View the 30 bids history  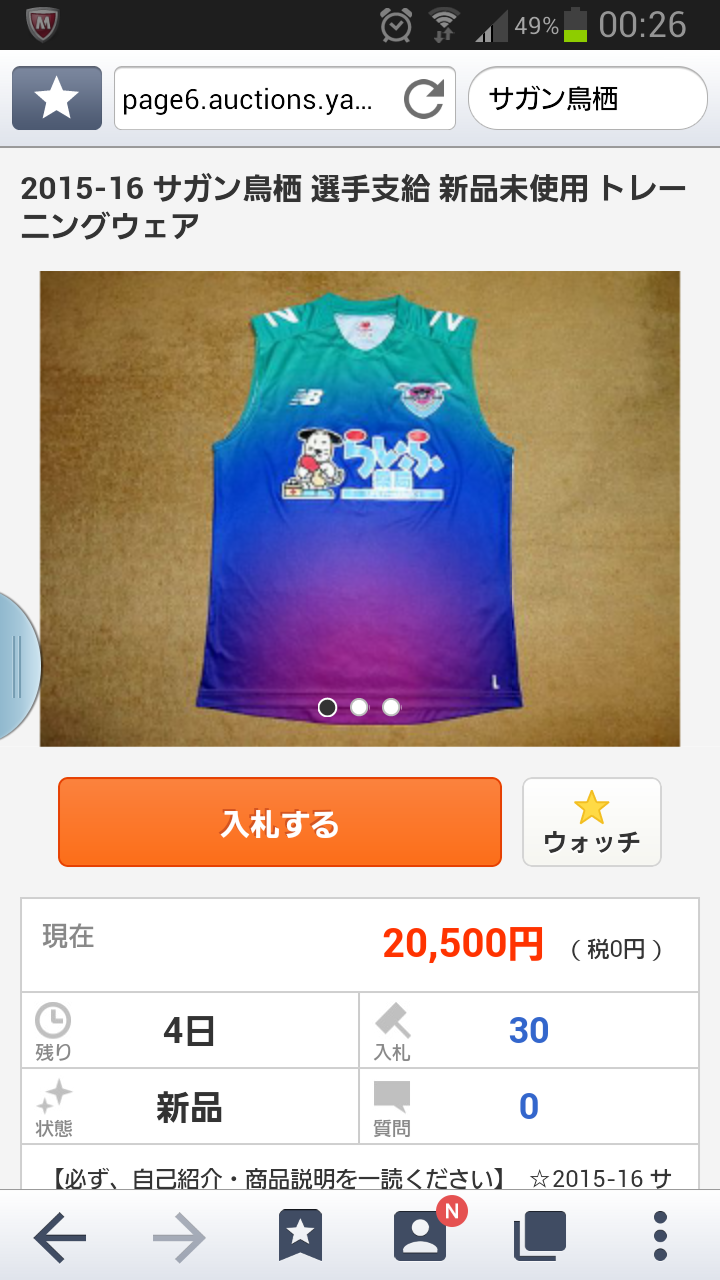pos(528,1030)
